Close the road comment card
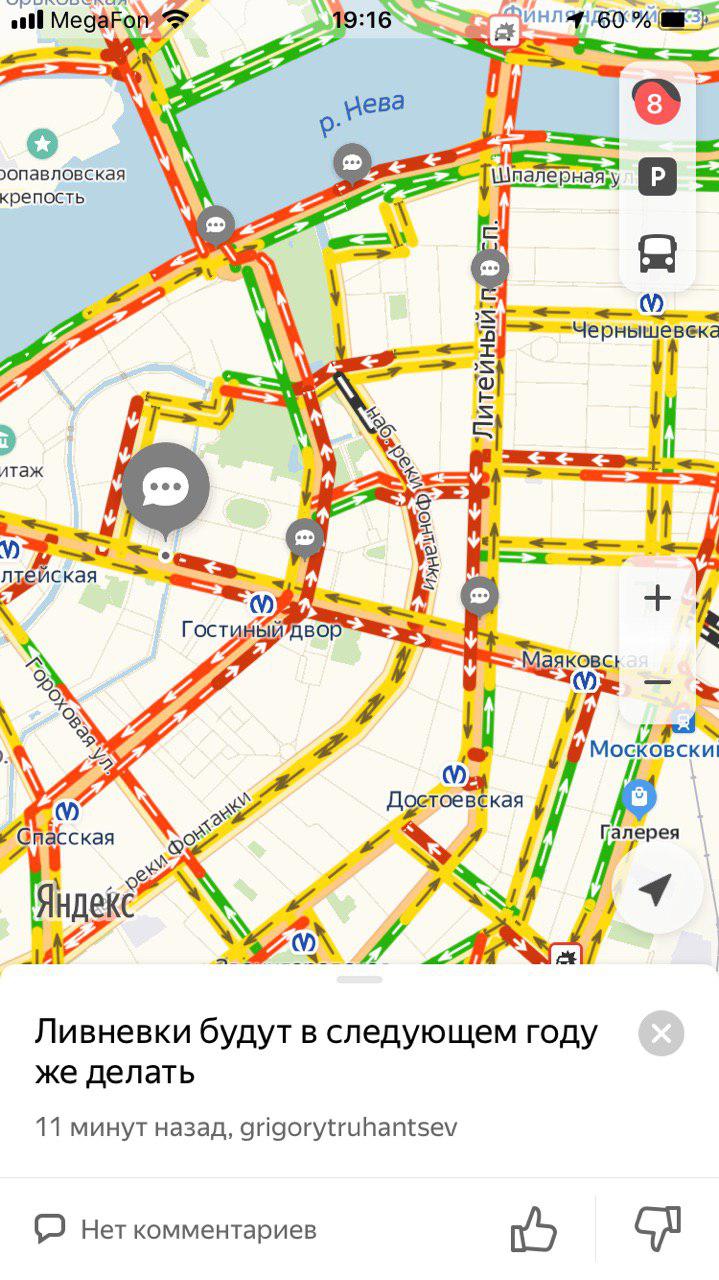The height and width of the screenshot is (1280, 719). (x=661, y=1034)
